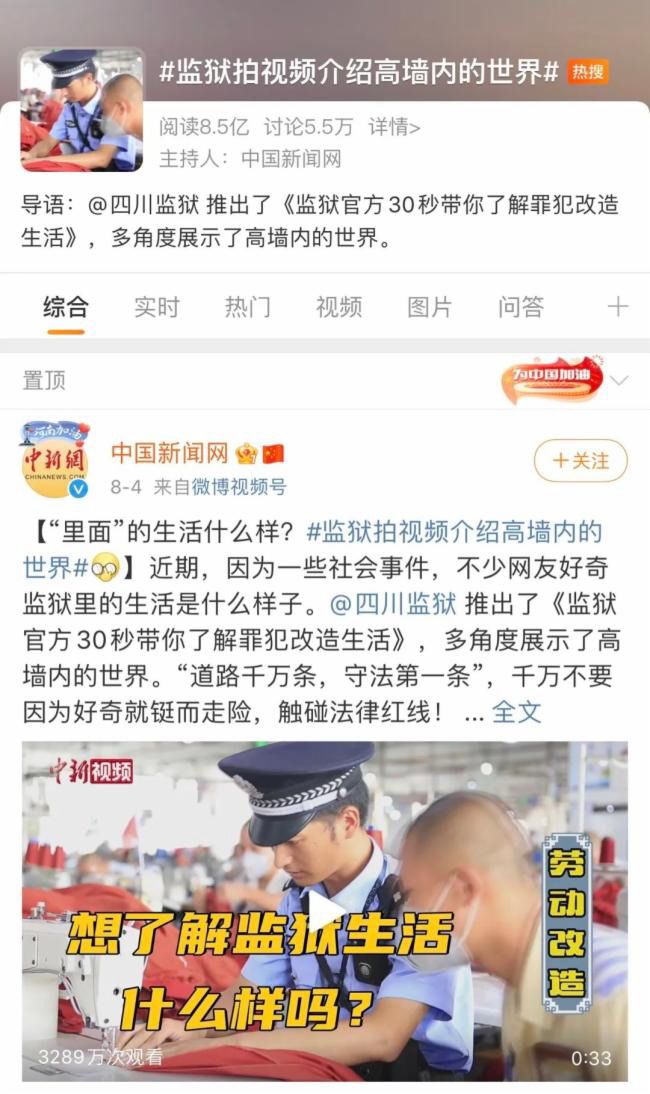This screenshot has width=650, height=1094.
Task: Follow 中国新闻网 with the +关注 button
Action: pyautogui.click(x=580, y=461)
